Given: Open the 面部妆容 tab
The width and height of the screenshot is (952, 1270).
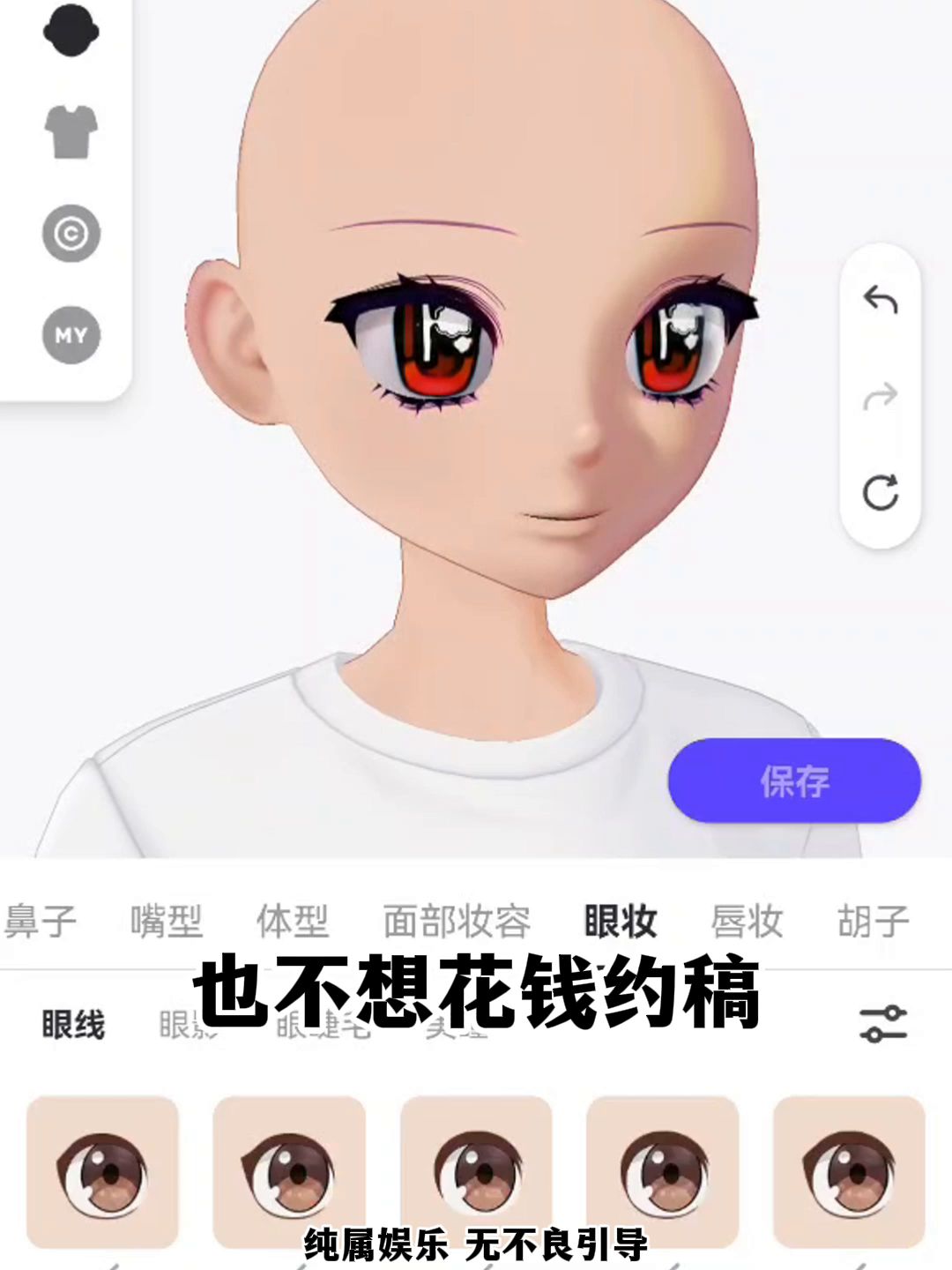Looking at the screenshot, I should (457, 922).
